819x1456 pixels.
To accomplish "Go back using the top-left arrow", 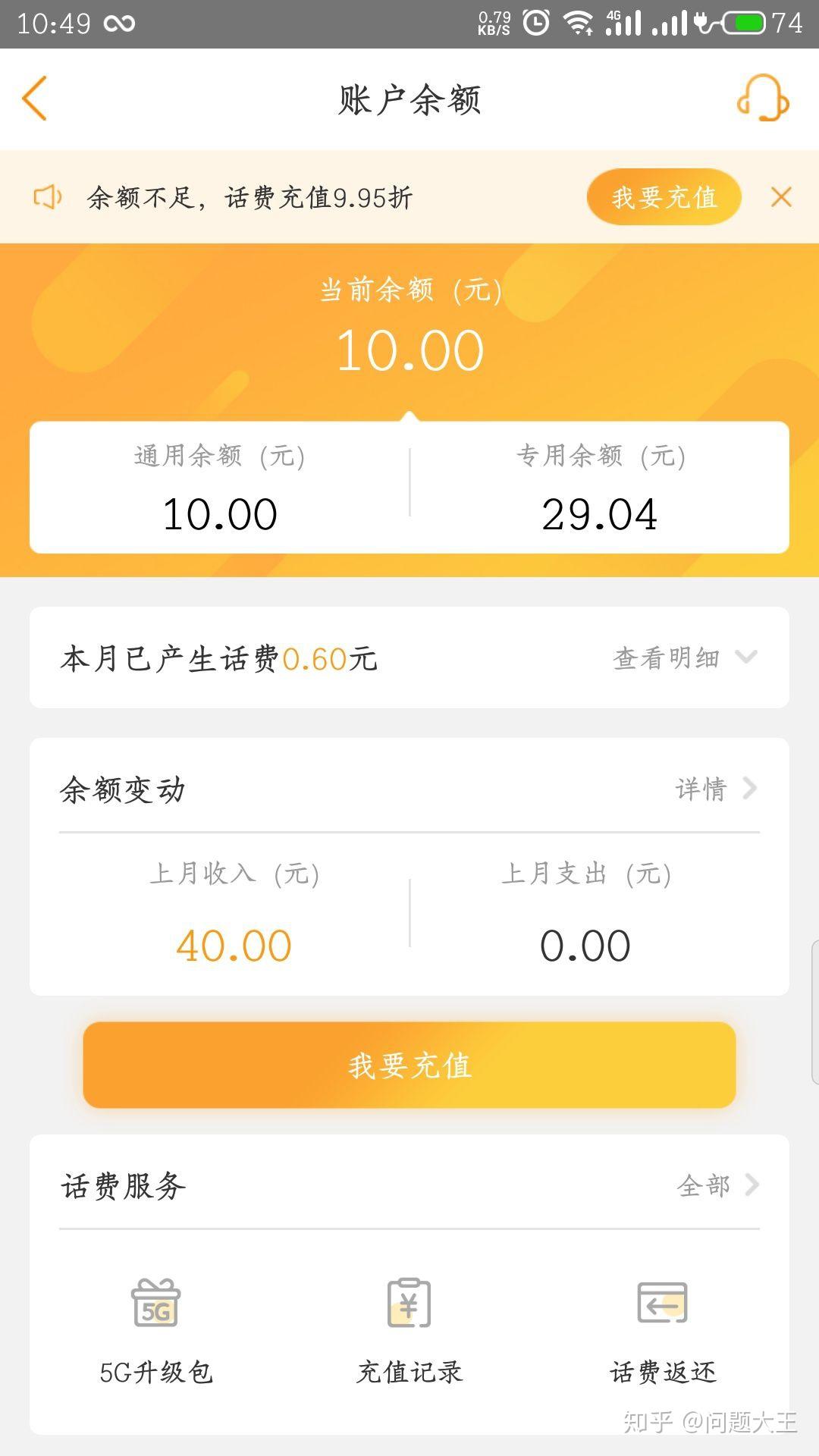I will click(35, 99).
